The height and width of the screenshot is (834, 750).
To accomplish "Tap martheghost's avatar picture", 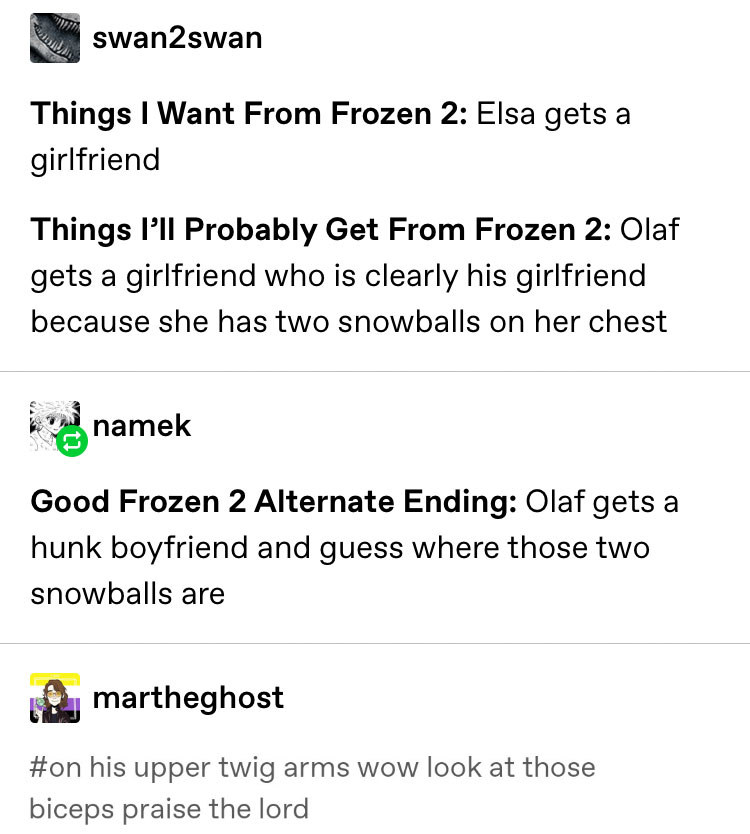I will tap(55, 697).
